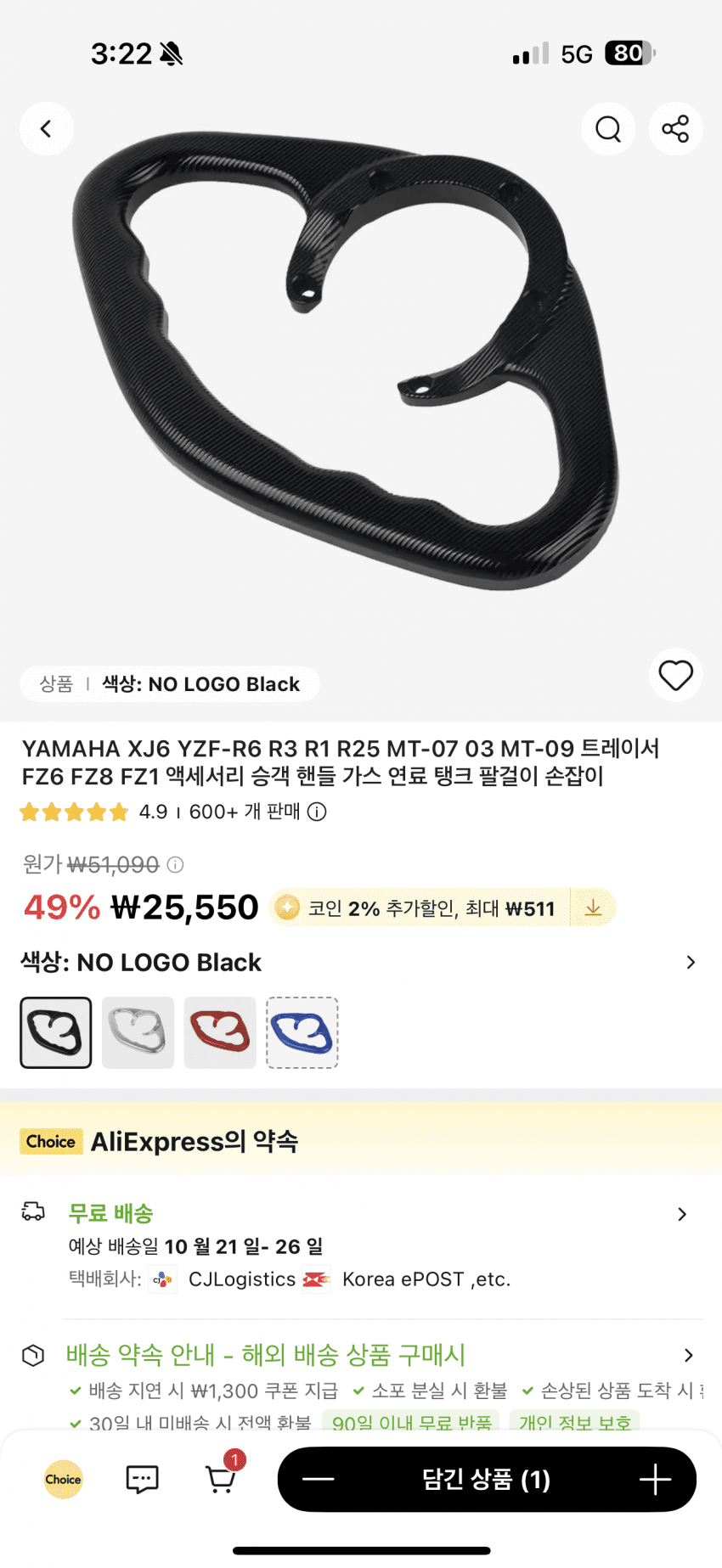Open sales info icon next to 600+ 개 판매
Screen dimensions: 722x1568
coord(317,812)
